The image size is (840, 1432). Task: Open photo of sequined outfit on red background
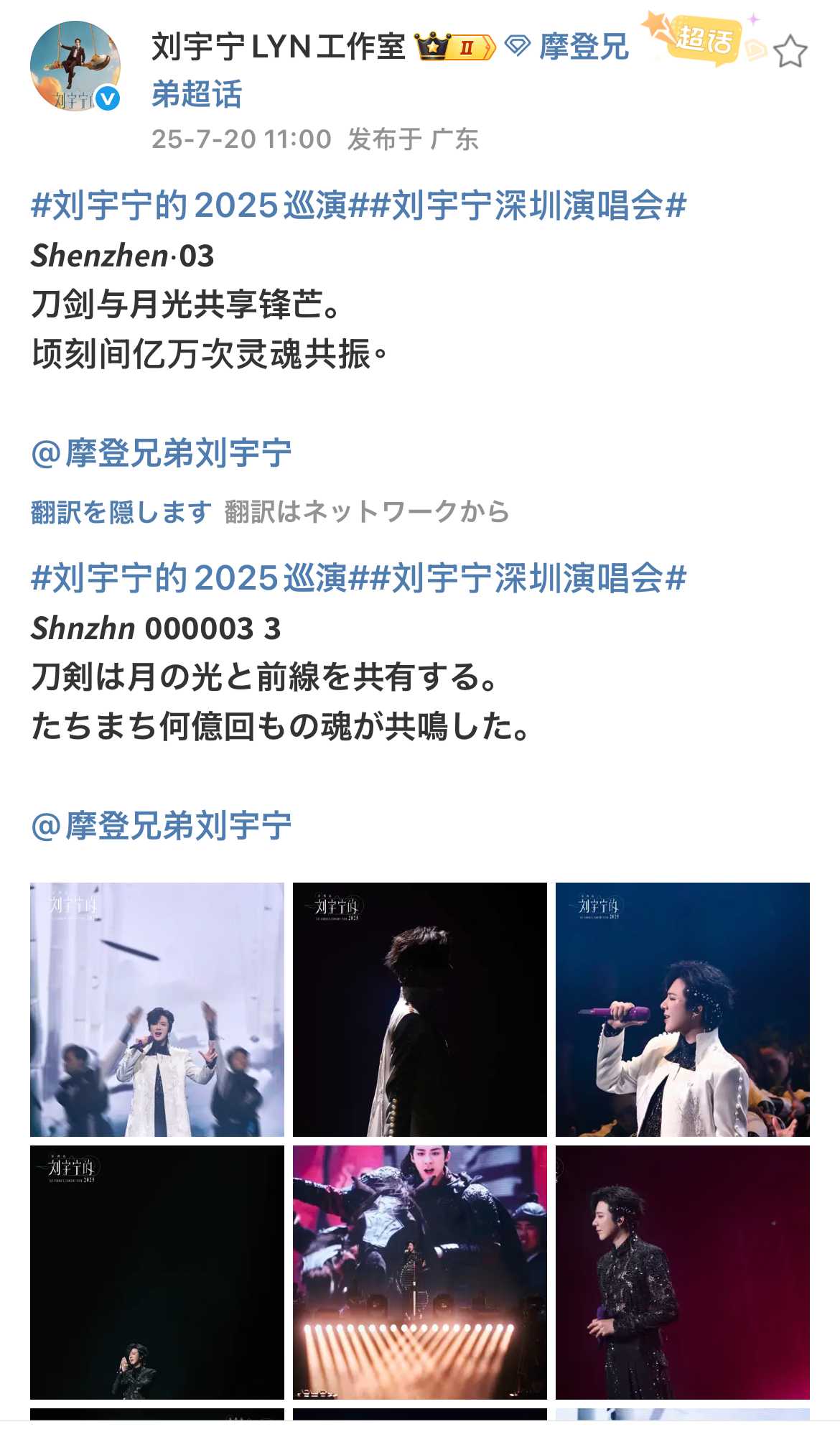(x=682, y=1272)
